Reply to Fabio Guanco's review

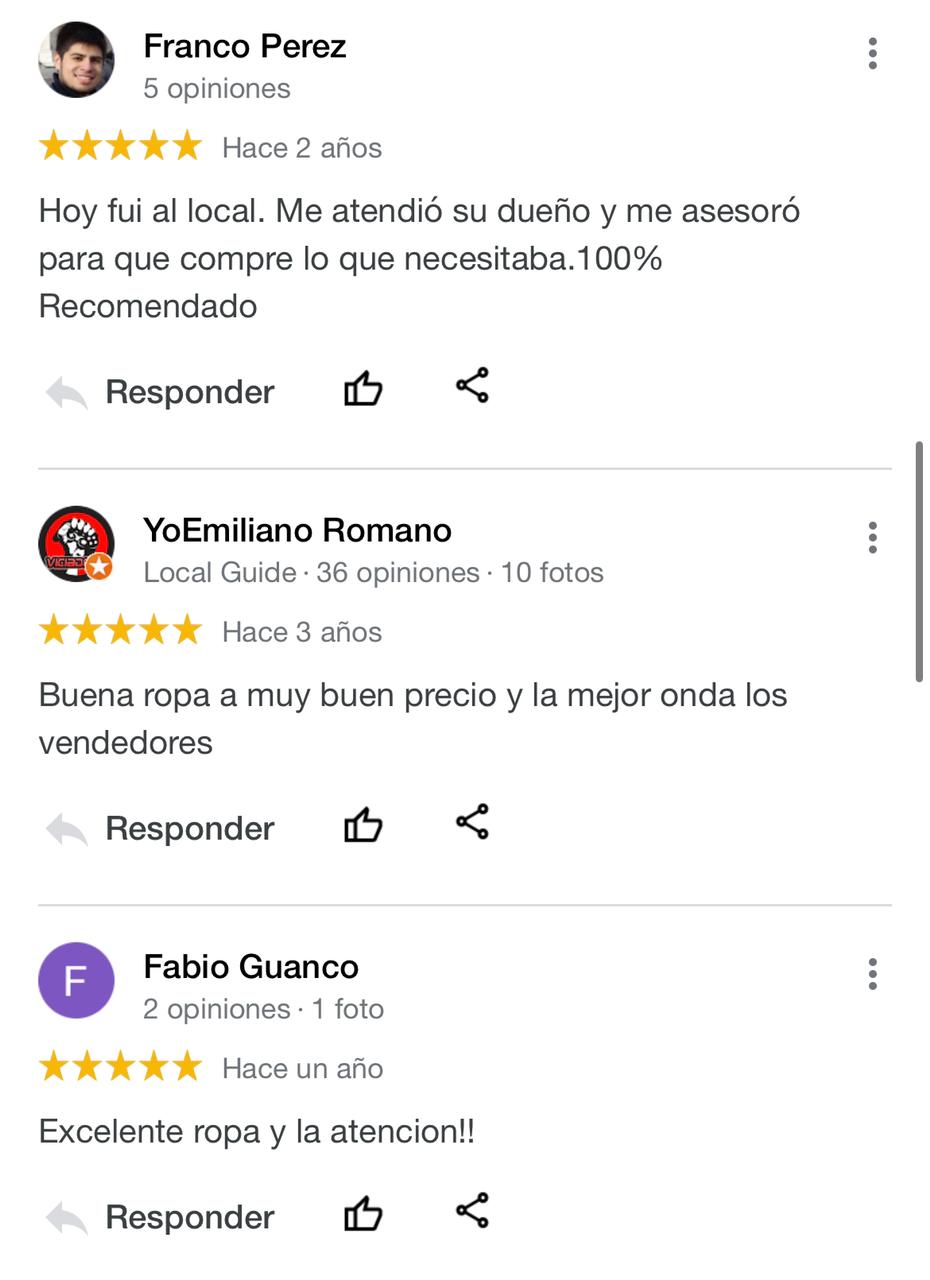[x=162, y=1217]
